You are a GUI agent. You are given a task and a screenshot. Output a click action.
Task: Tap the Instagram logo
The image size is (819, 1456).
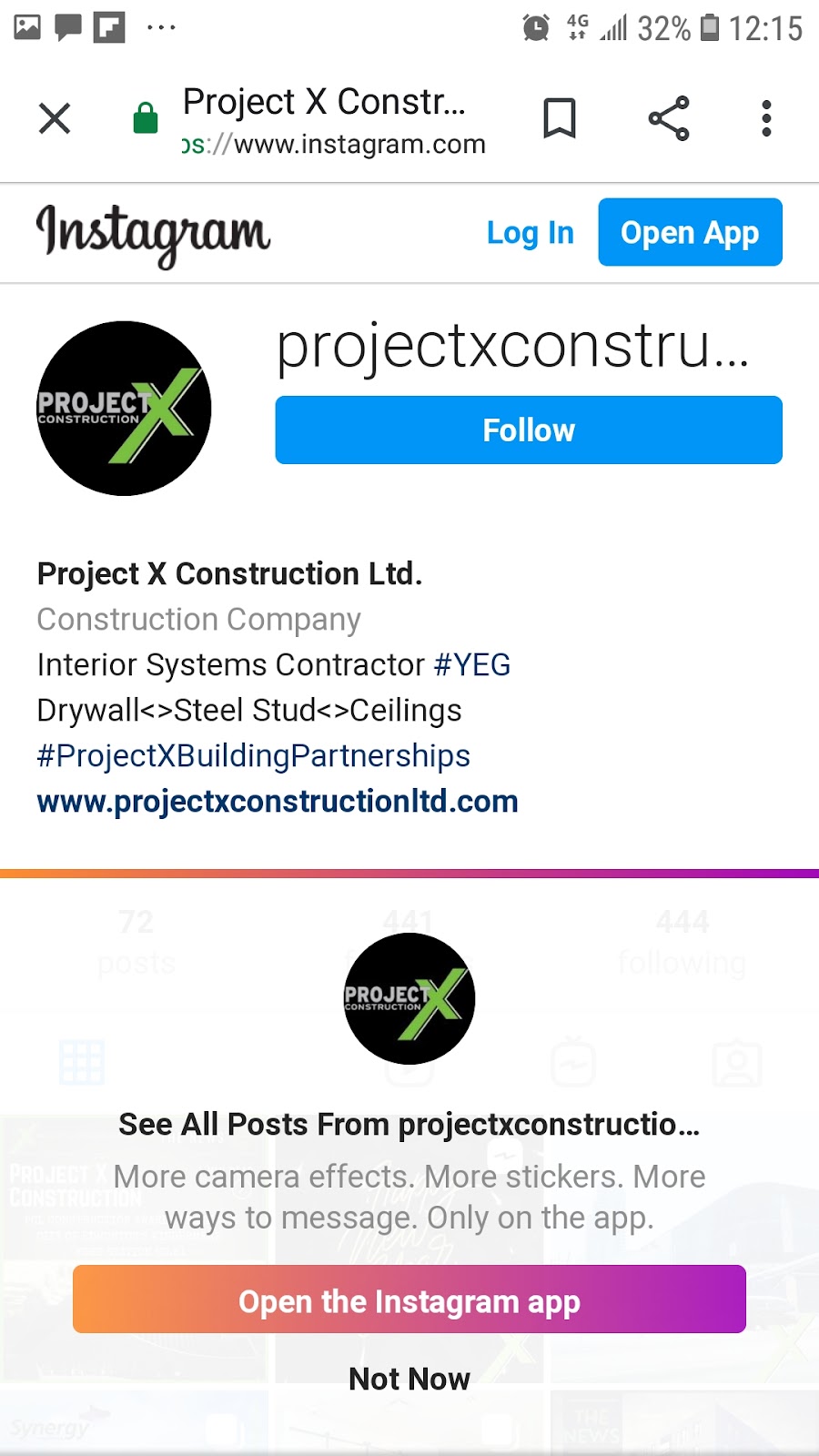153,233
